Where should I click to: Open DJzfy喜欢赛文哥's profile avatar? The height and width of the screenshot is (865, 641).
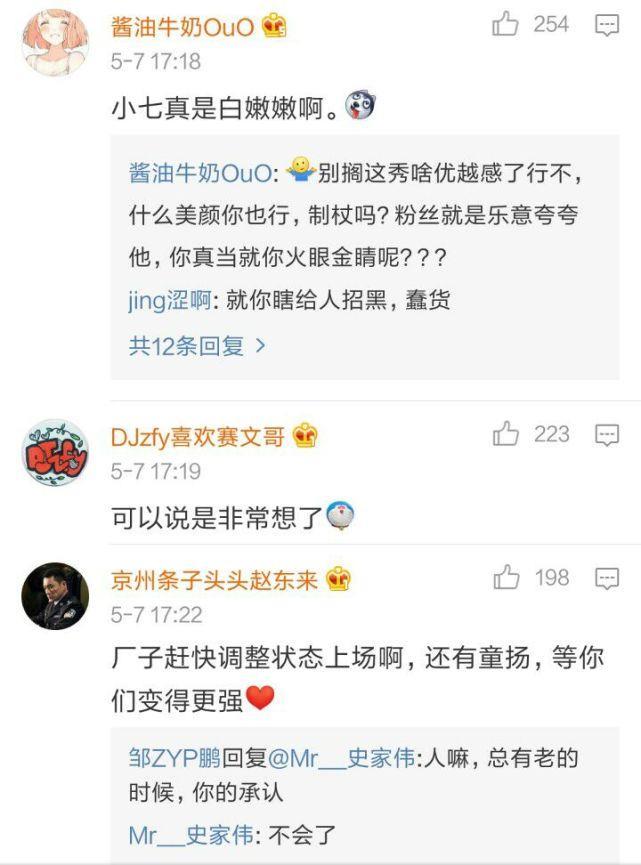tap(55, 454)
